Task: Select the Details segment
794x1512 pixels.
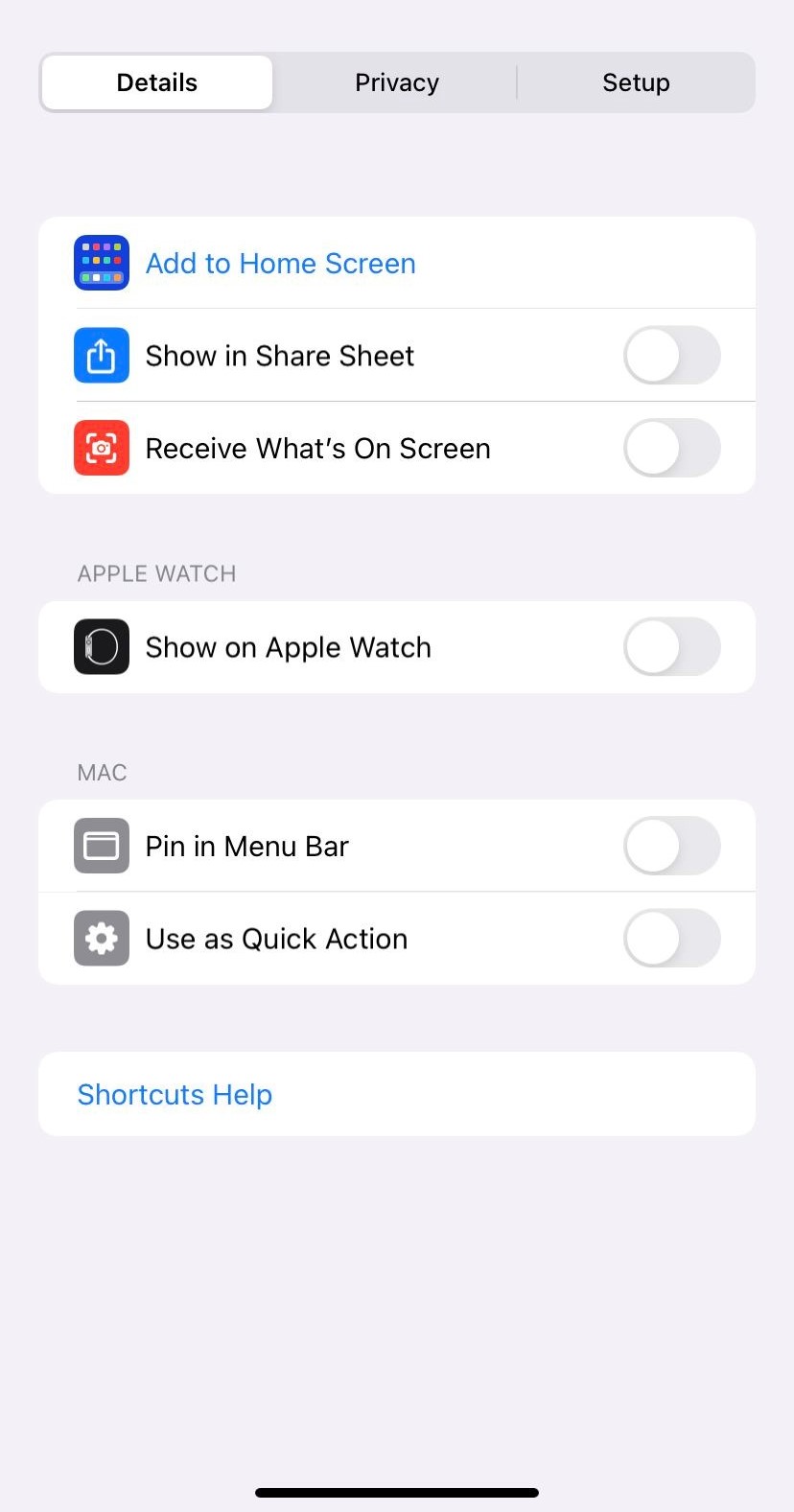Action: coord(157,82)
